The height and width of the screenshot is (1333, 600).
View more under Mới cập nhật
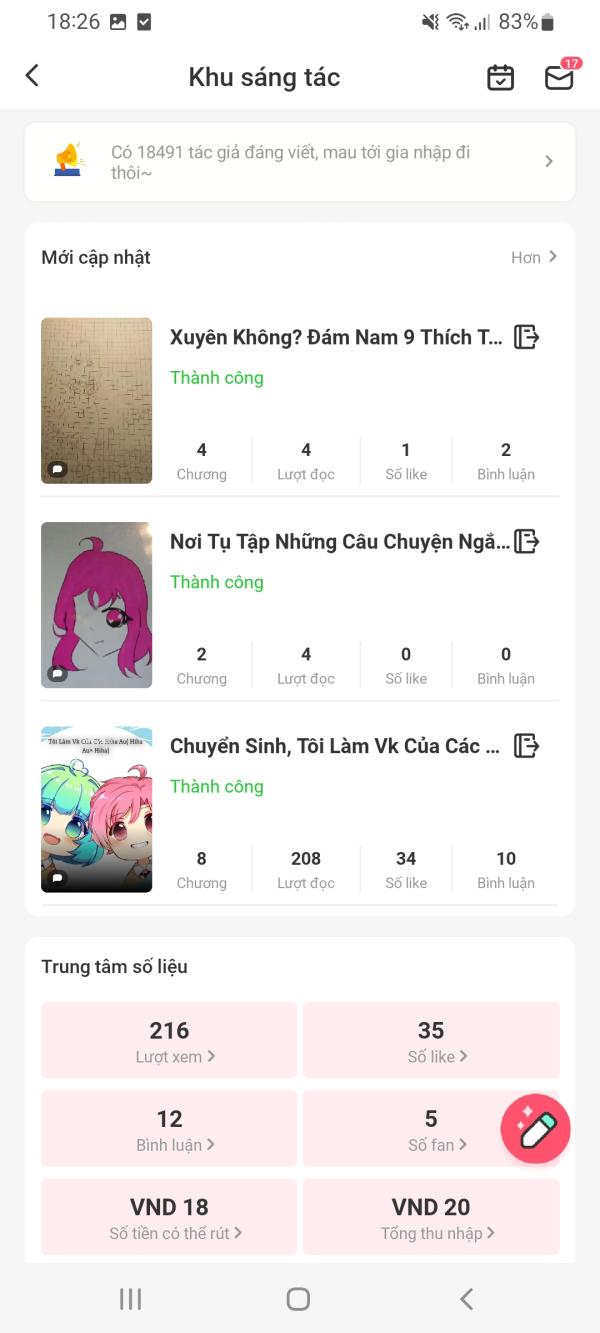[x=534, y=257]
